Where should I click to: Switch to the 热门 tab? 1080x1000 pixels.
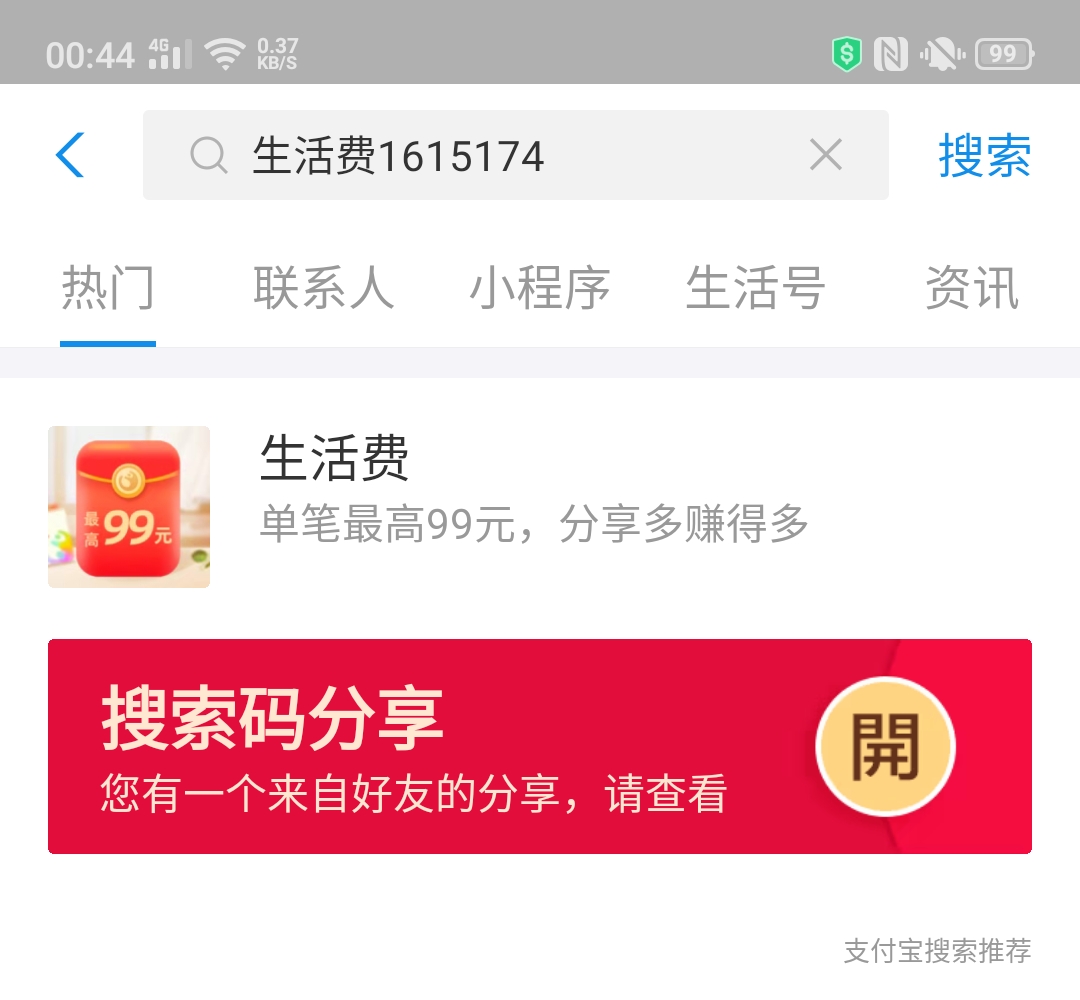click(x=108, y=289)
